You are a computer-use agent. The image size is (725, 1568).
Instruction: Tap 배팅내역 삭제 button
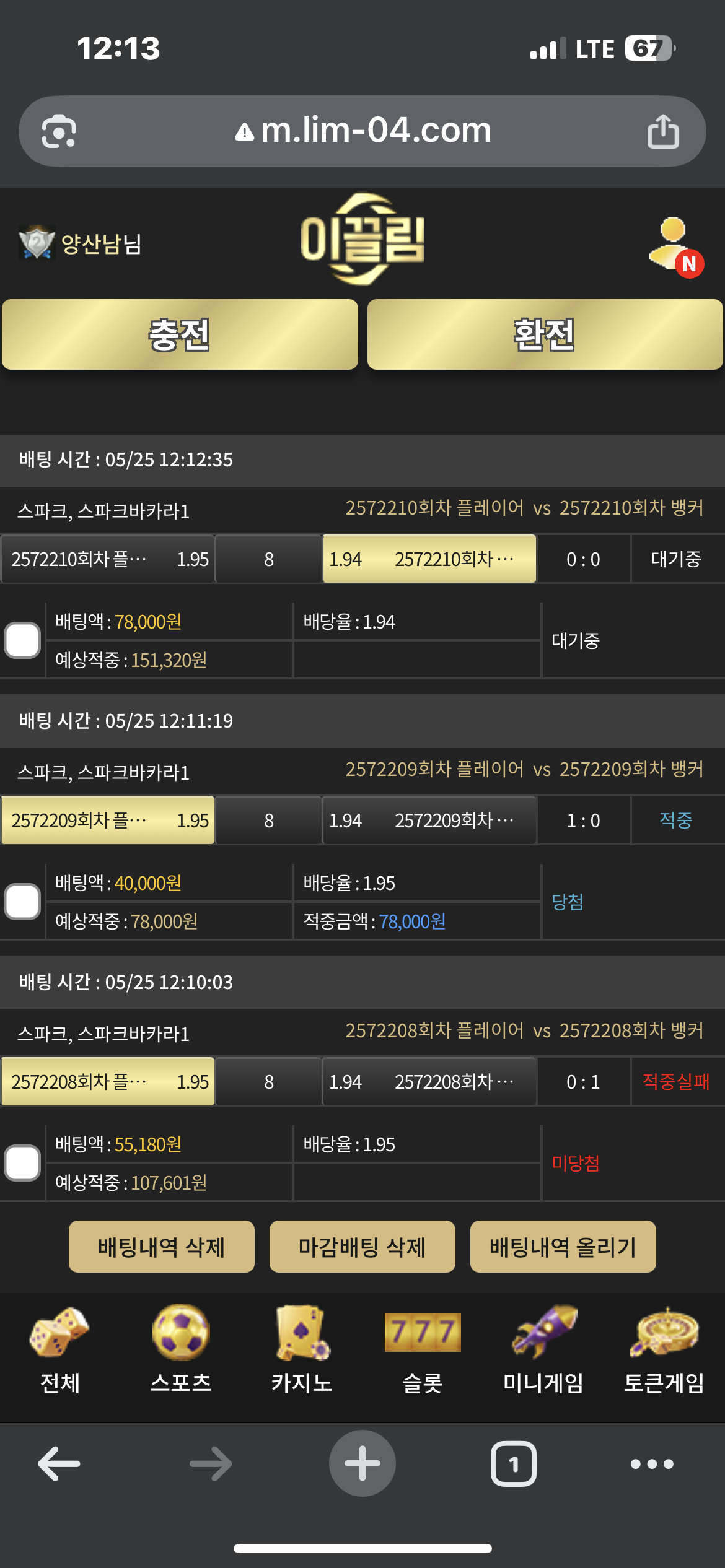coord(162,1247)
